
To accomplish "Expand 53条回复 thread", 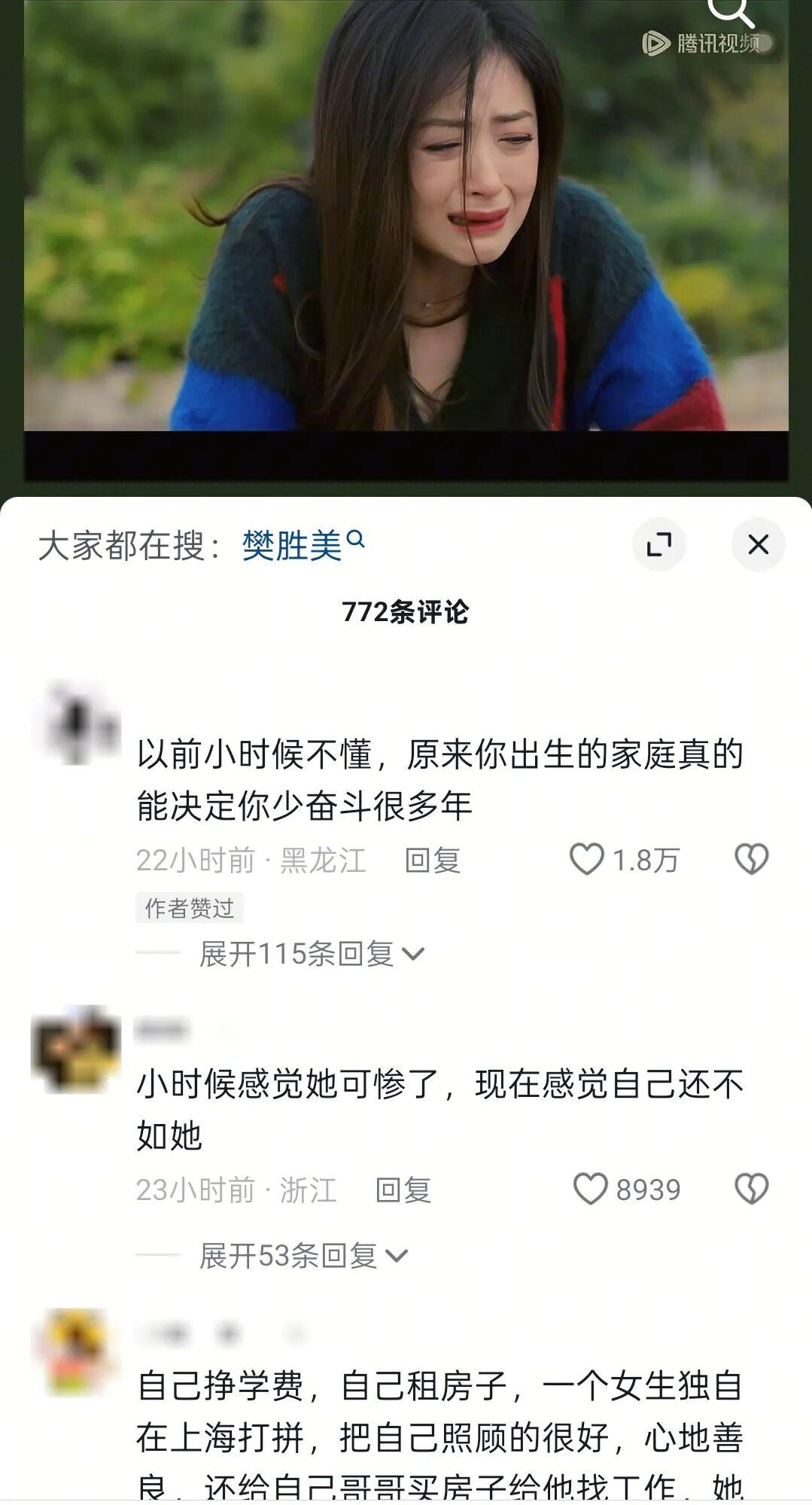I will click(x=303, y=1256).
